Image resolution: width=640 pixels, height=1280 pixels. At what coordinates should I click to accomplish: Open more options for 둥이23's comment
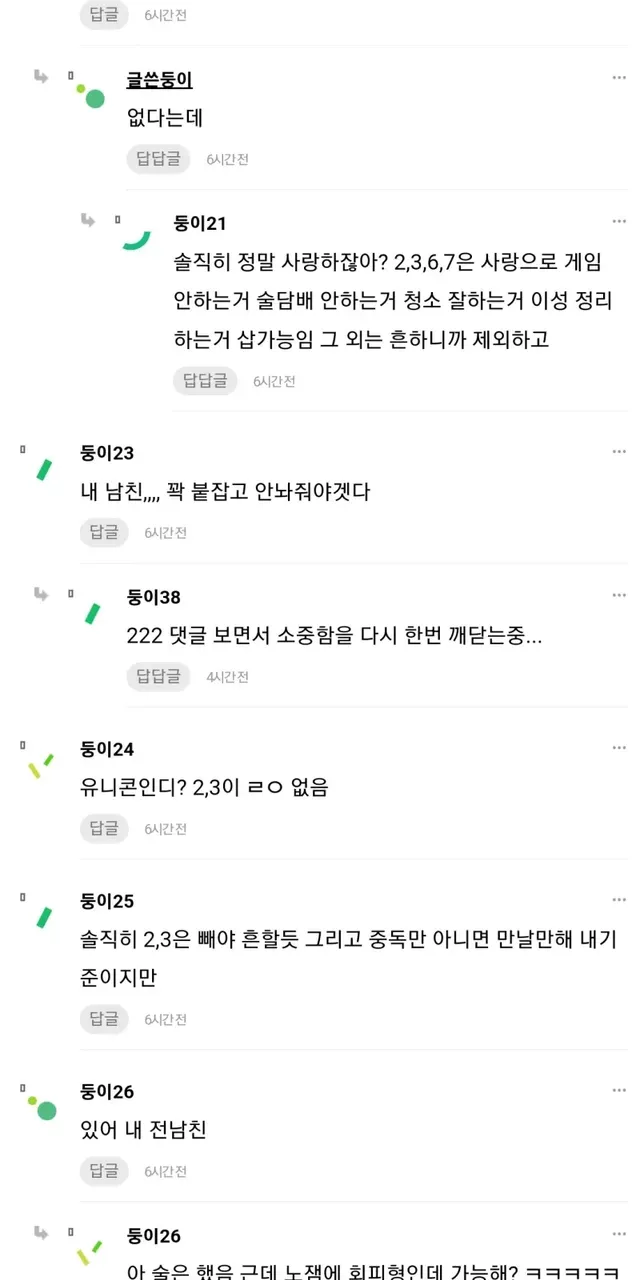click(619, 452)
